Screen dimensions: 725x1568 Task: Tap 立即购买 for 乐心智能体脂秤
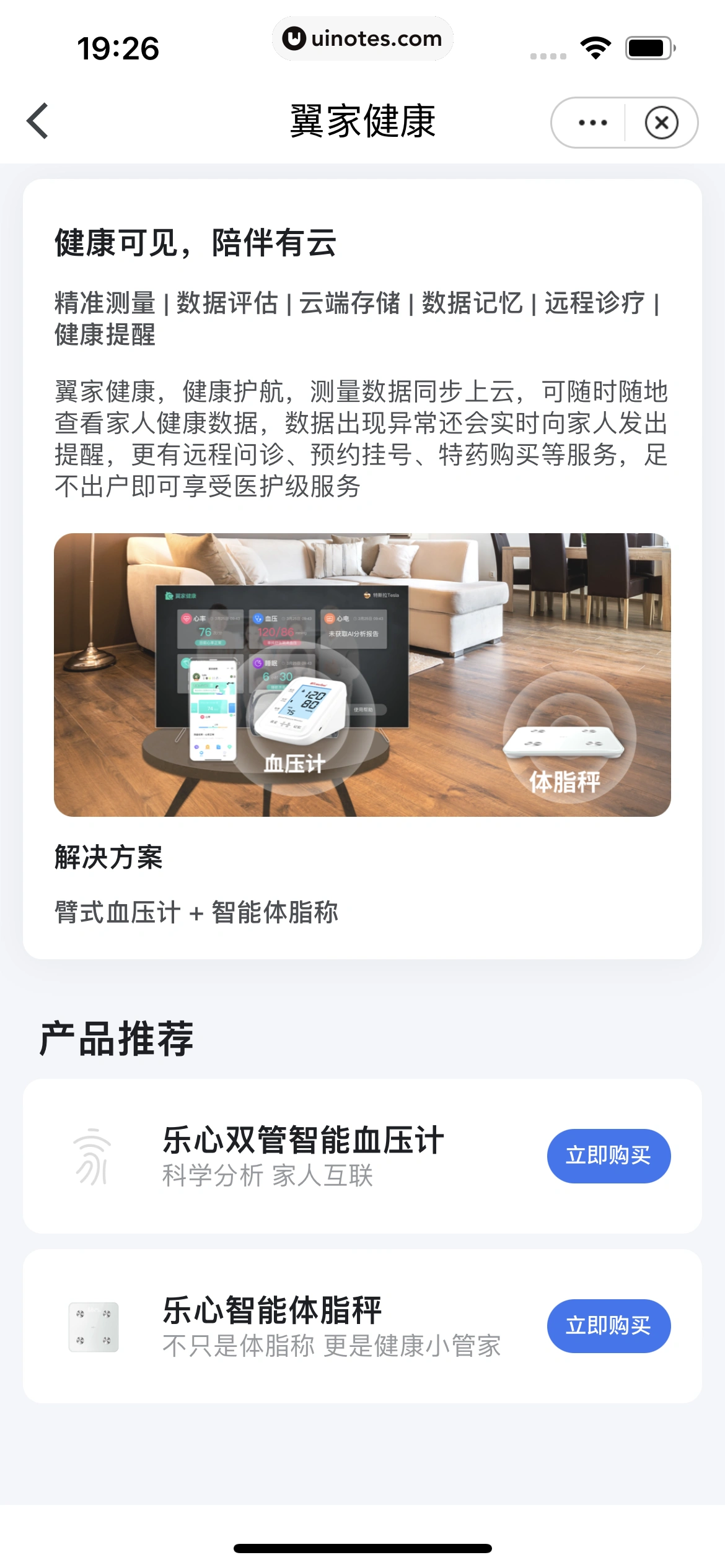point(609,1326)
